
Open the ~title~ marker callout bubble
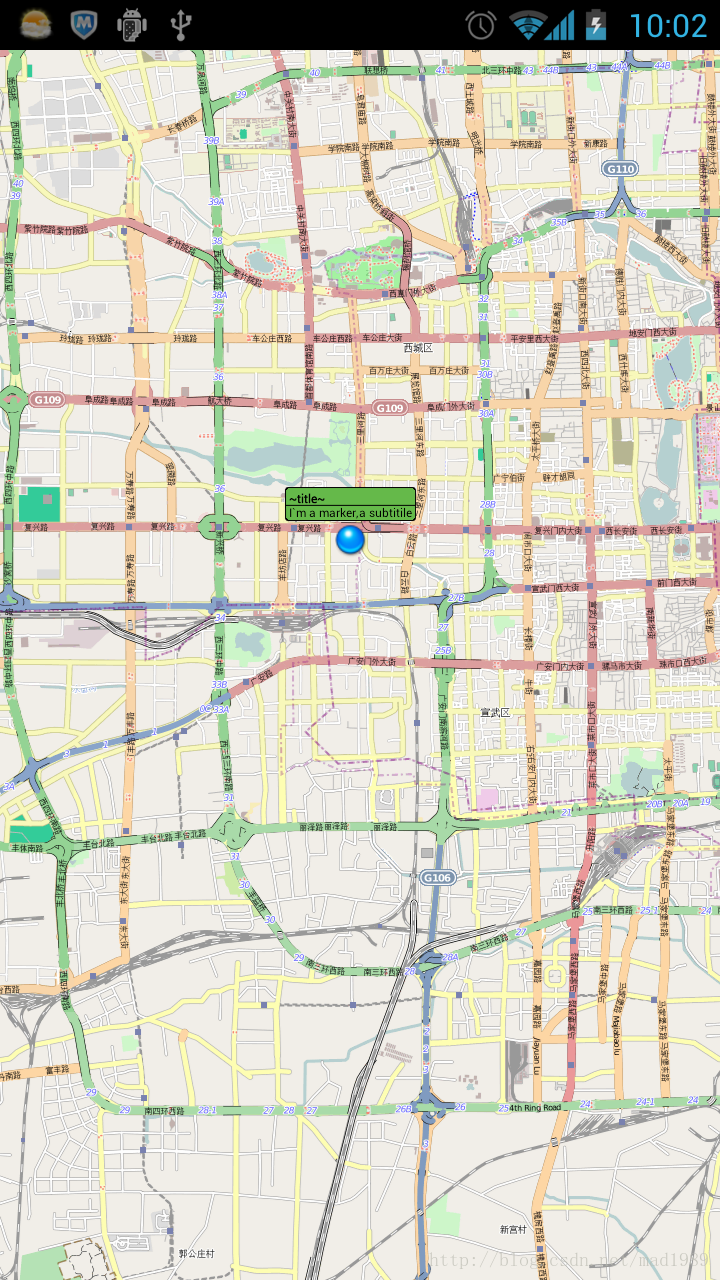point(350,505)
